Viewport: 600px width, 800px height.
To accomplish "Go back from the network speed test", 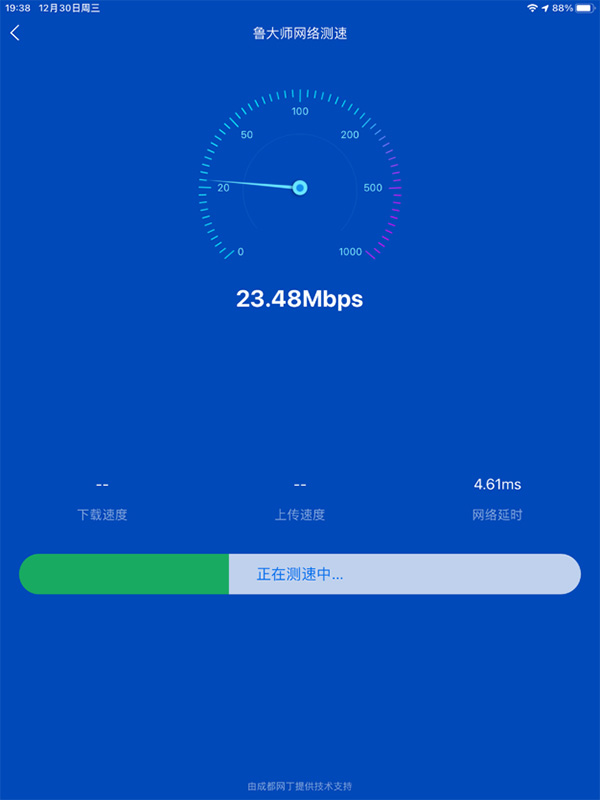I will pyautogui.click(x=15, y=33).
